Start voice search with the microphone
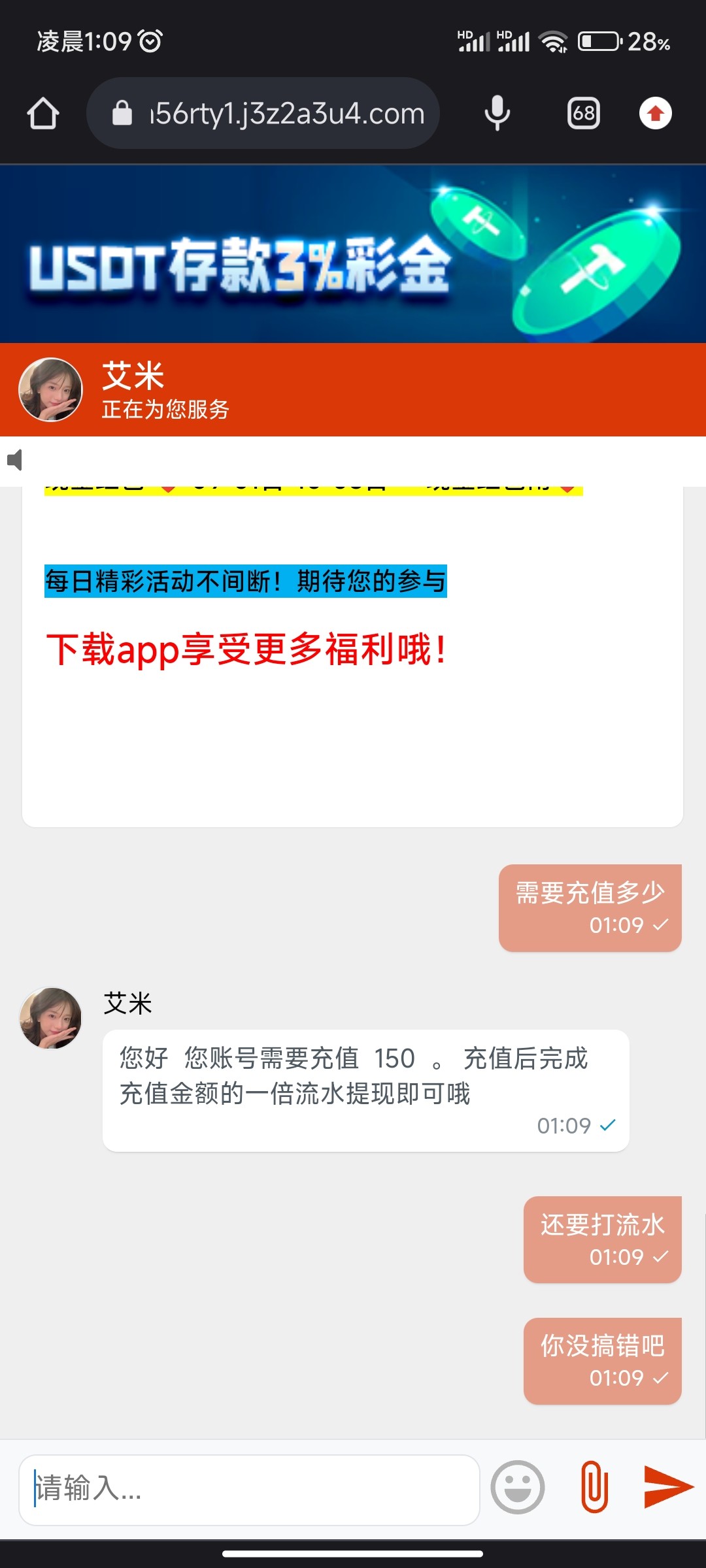706x1568 pixels. (497, 113)
